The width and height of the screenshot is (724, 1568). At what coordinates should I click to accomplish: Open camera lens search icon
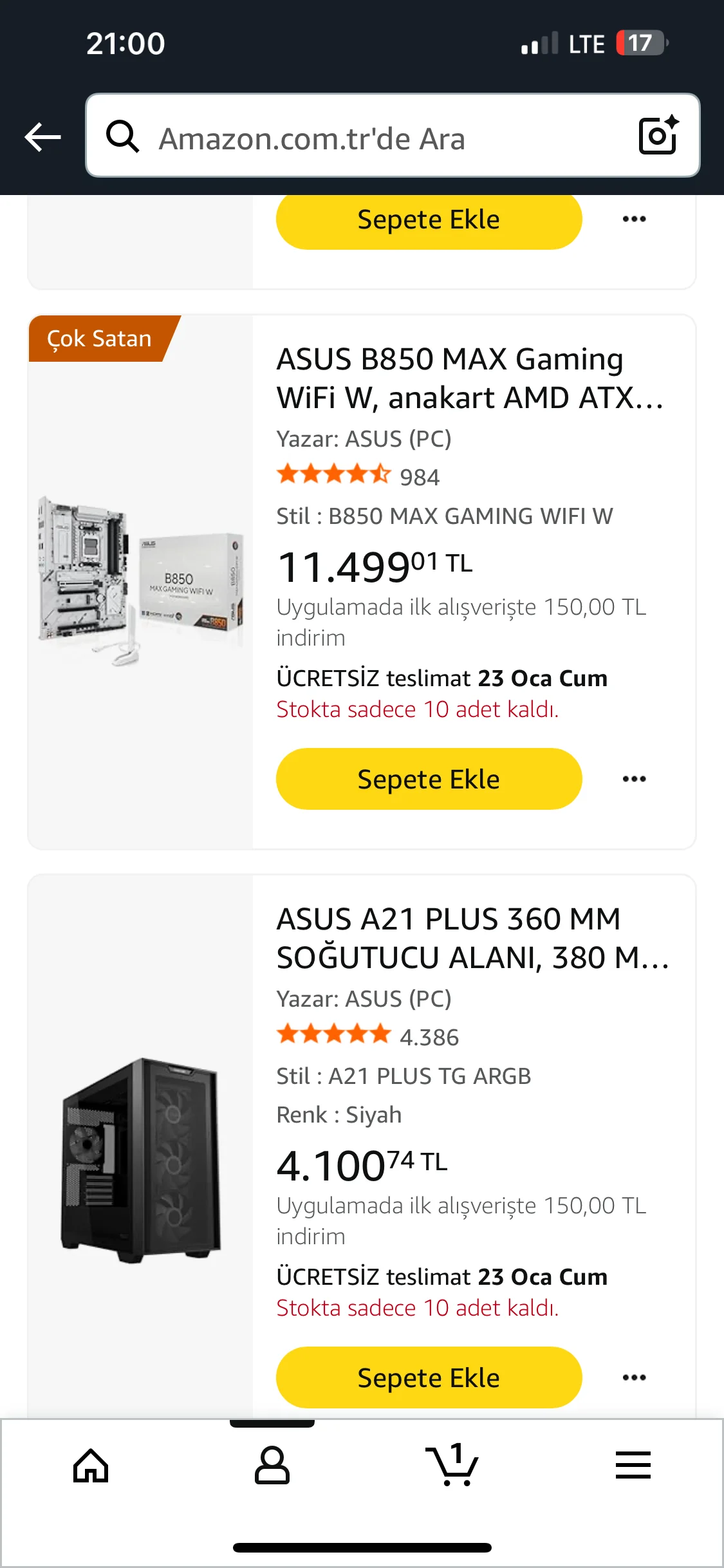tap(658, 135)
